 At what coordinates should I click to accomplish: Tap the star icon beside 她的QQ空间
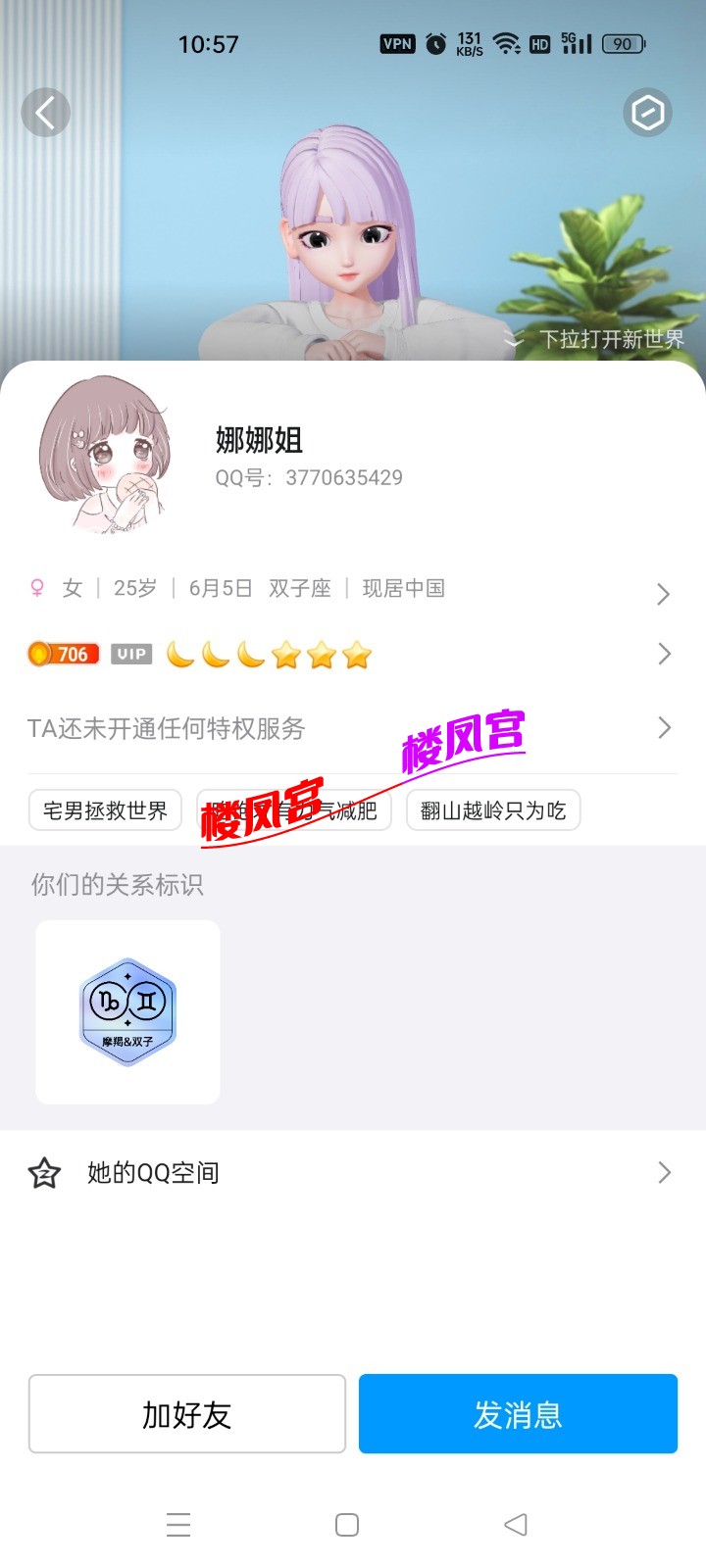(x=43, y=1172)
